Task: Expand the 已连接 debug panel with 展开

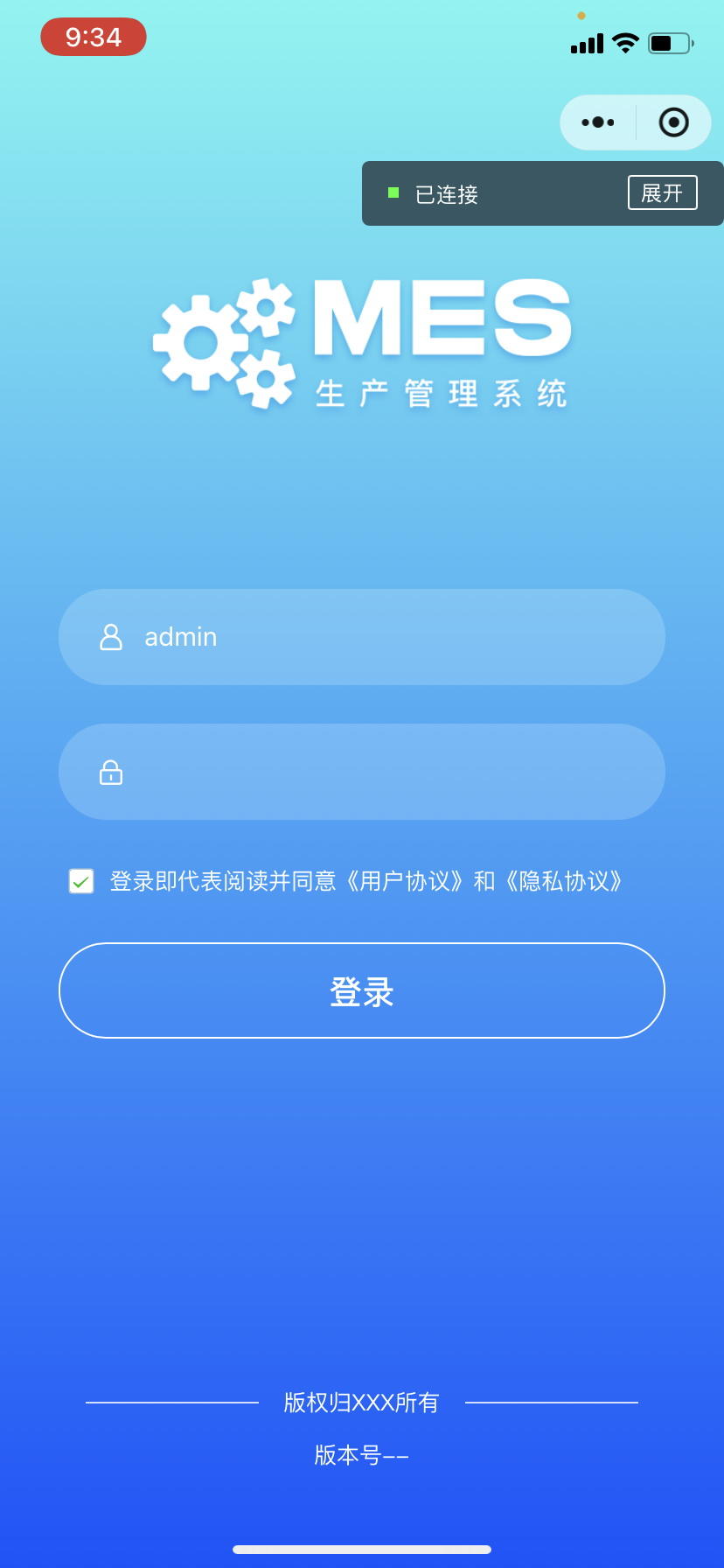Action: 662,192
